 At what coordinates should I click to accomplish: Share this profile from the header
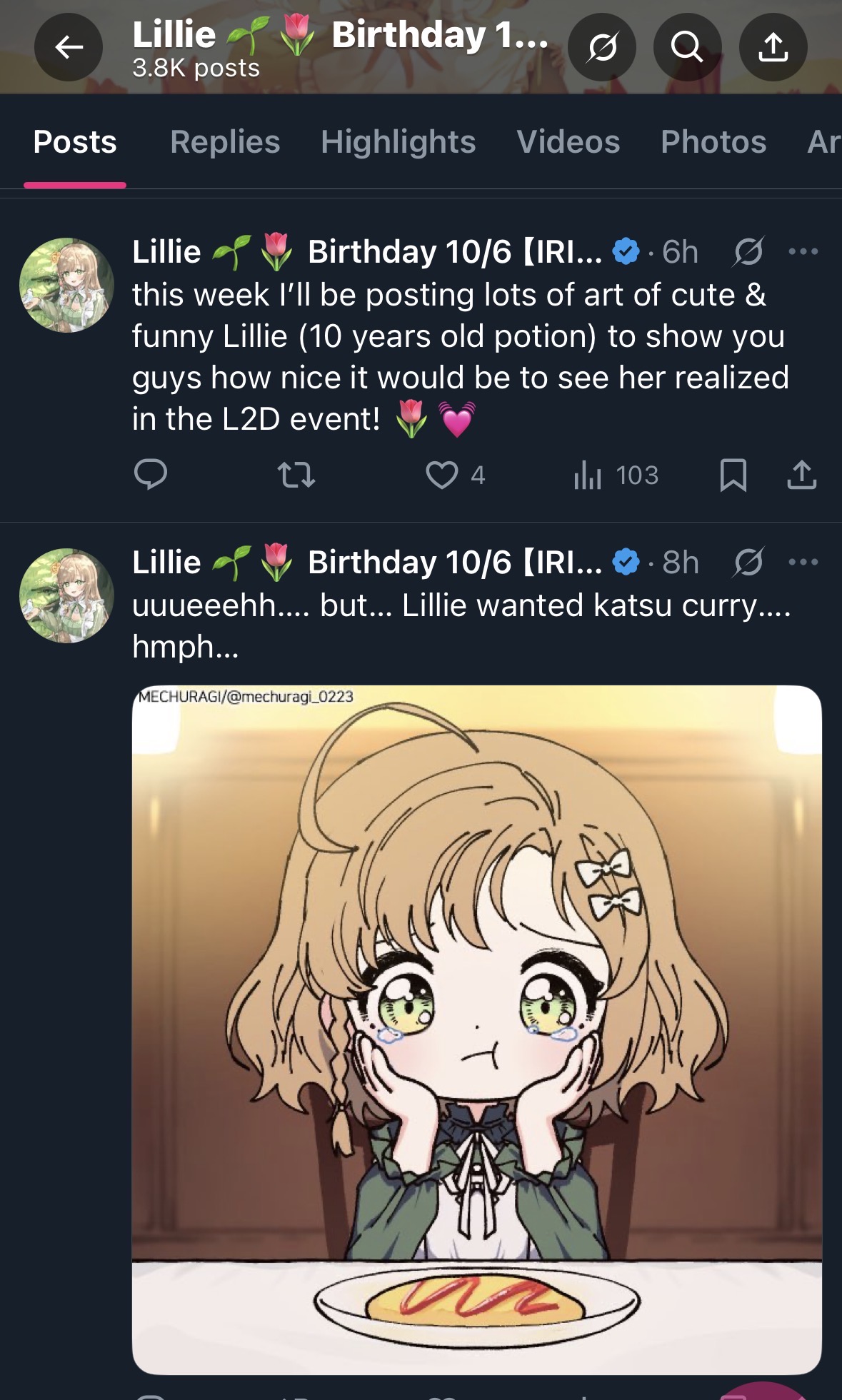point(773,48)
